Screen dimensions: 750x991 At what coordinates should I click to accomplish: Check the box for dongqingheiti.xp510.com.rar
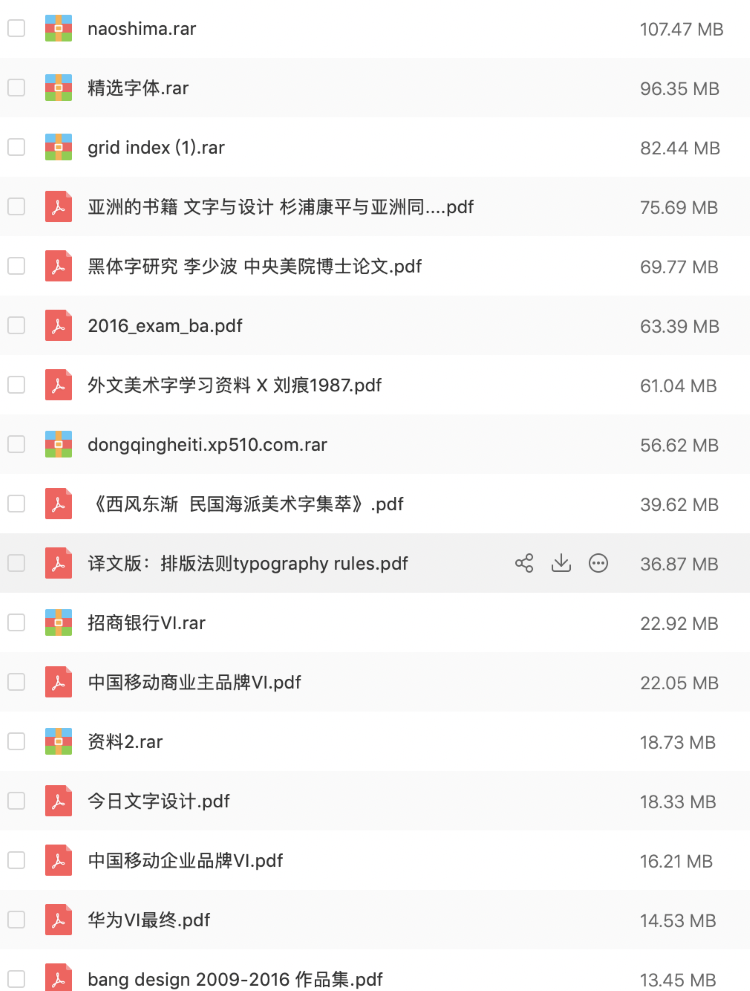(x=16, y=444)
